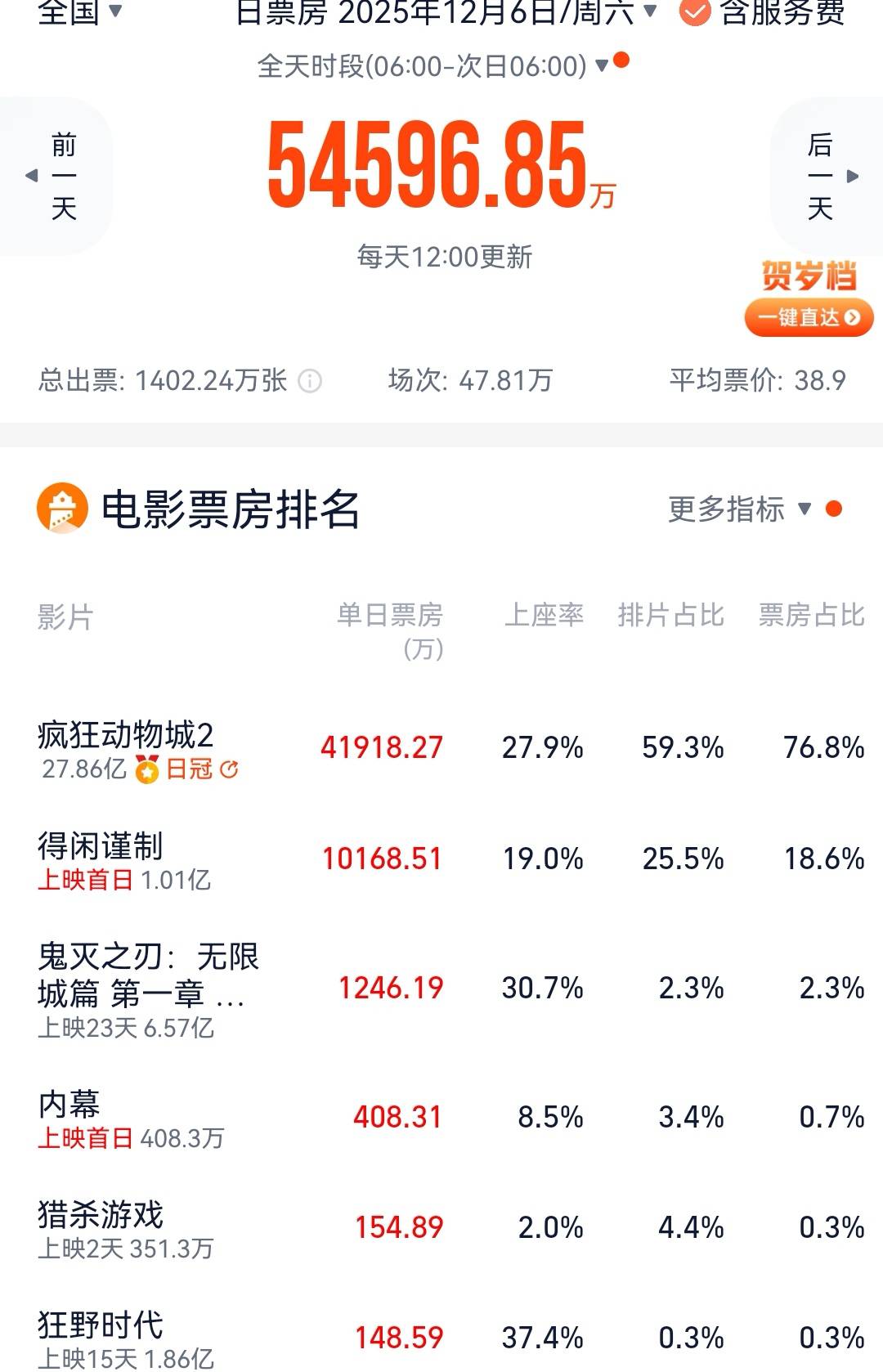Toggle the 含服务费 checkbox
Screen dimensions: 883x1372
pos(695,12)
